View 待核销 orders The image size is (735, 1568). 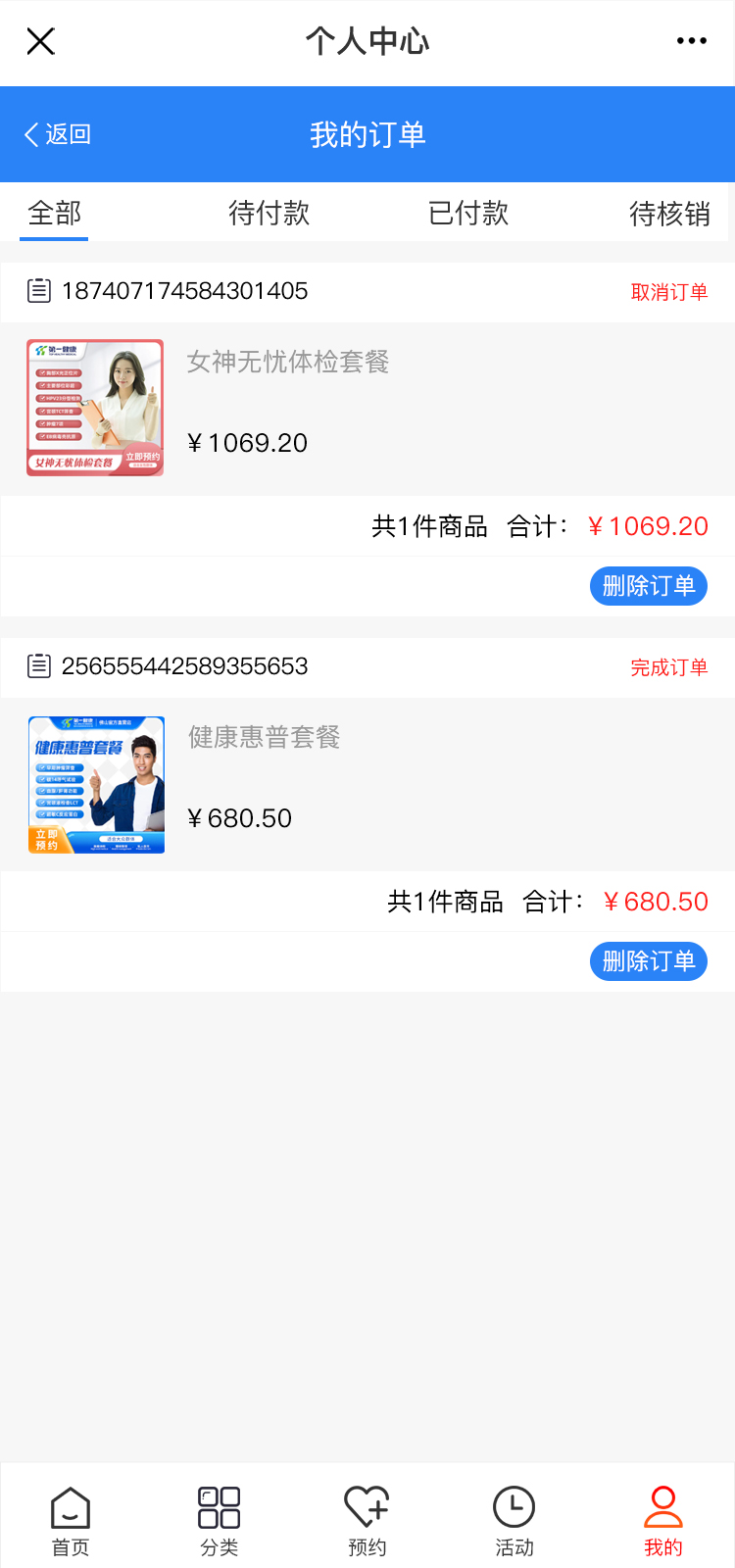click(669, 213)
